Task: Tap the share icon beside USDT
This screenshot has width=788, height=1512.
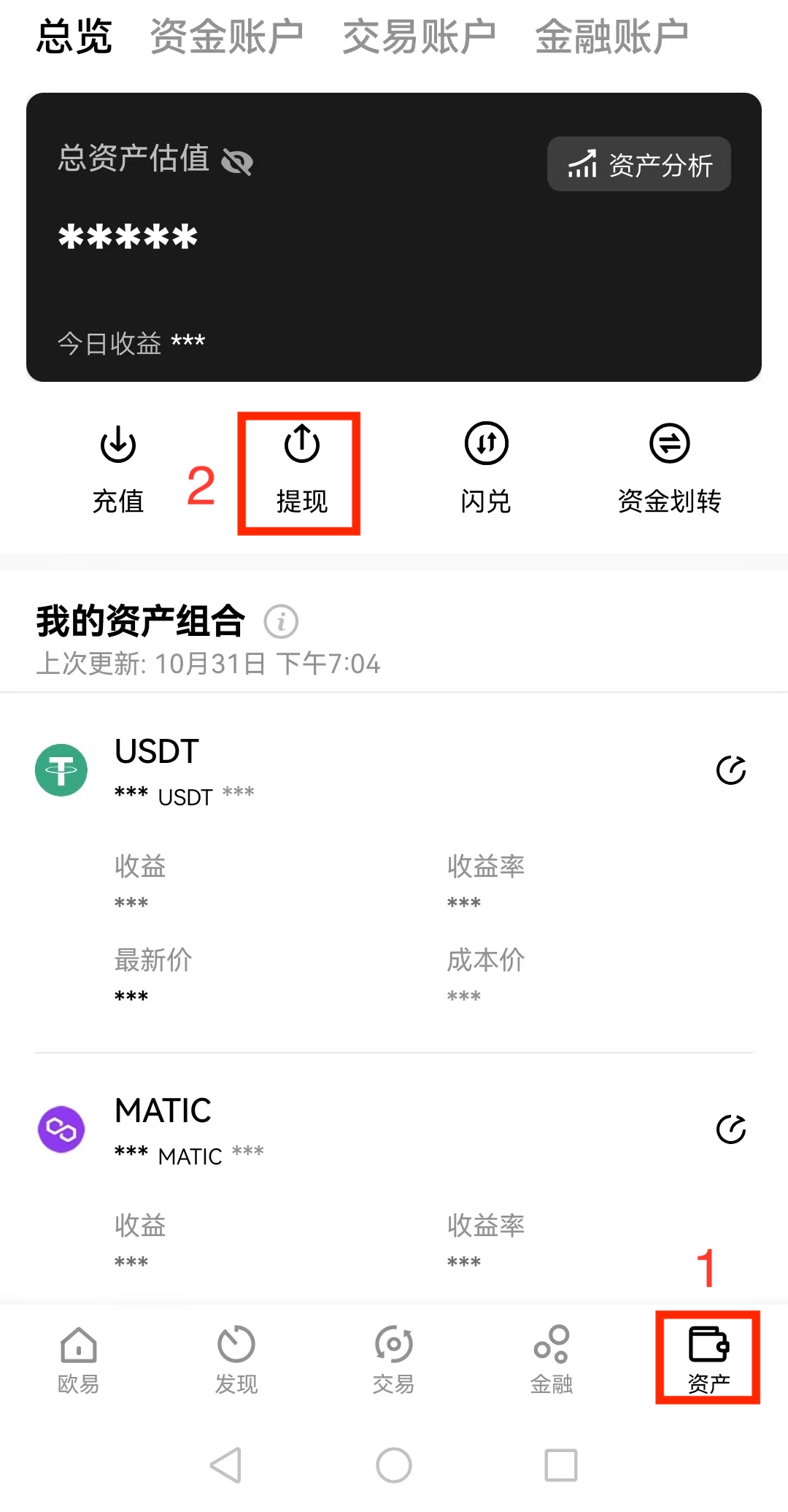Action: pyautogui.click(x=730, y=770)
